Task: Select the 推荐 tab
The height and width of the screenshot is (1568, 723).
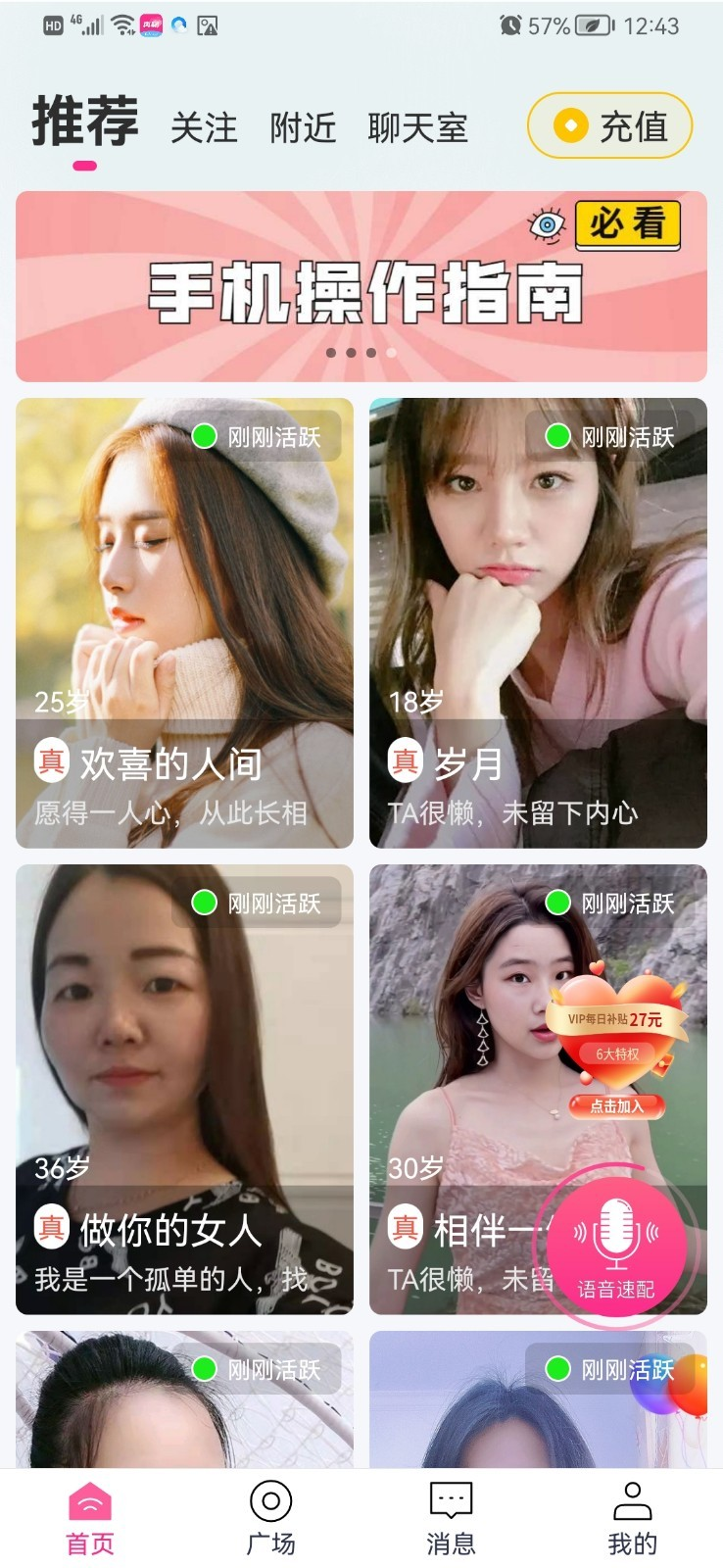Action: 85,122
